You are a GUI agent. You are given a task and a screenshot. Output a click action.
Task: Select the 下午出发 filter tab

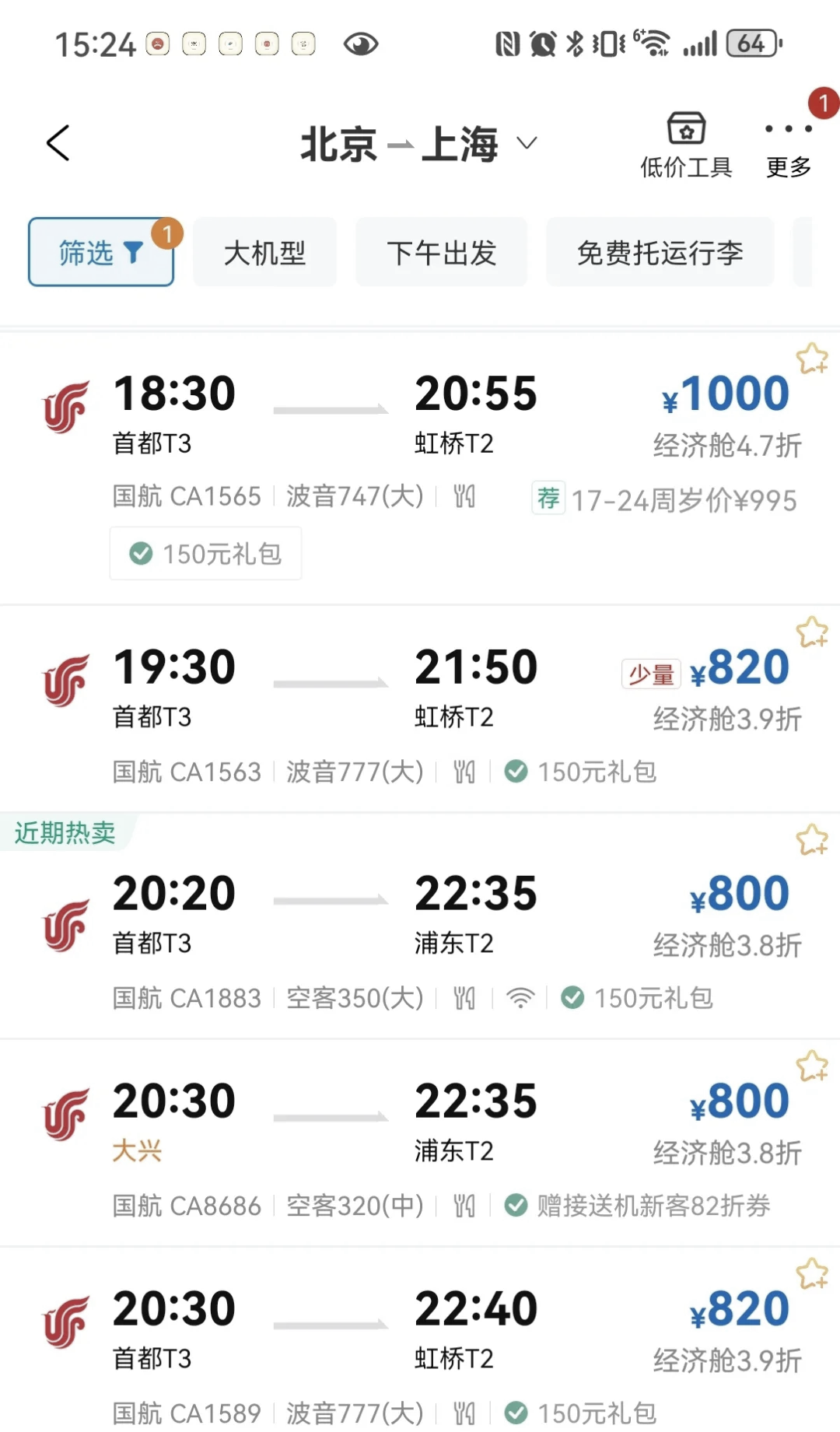441,252
